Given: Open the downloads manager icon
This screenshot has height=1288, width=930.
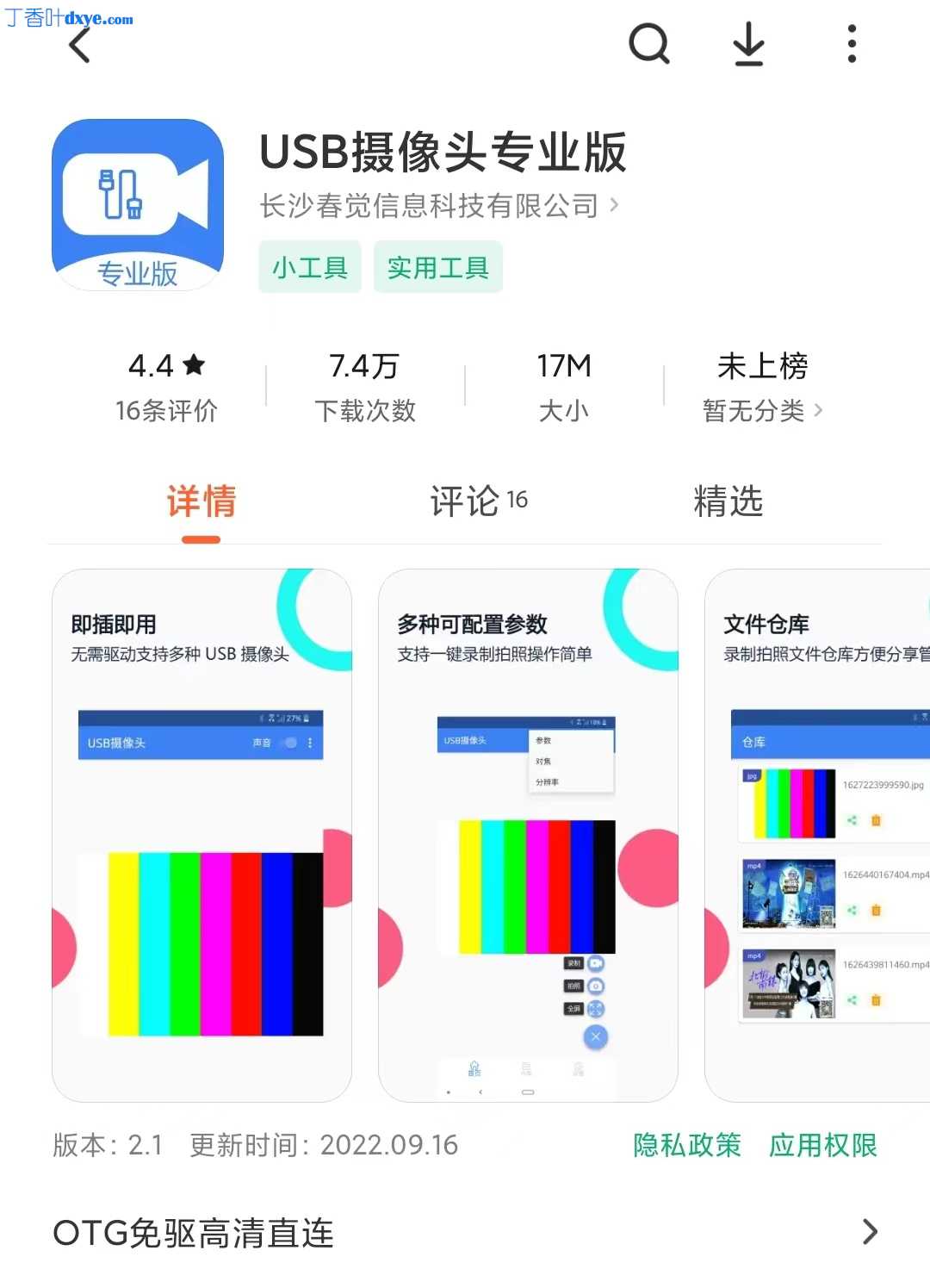Looking at the screenshot, I should click(748, 44).
